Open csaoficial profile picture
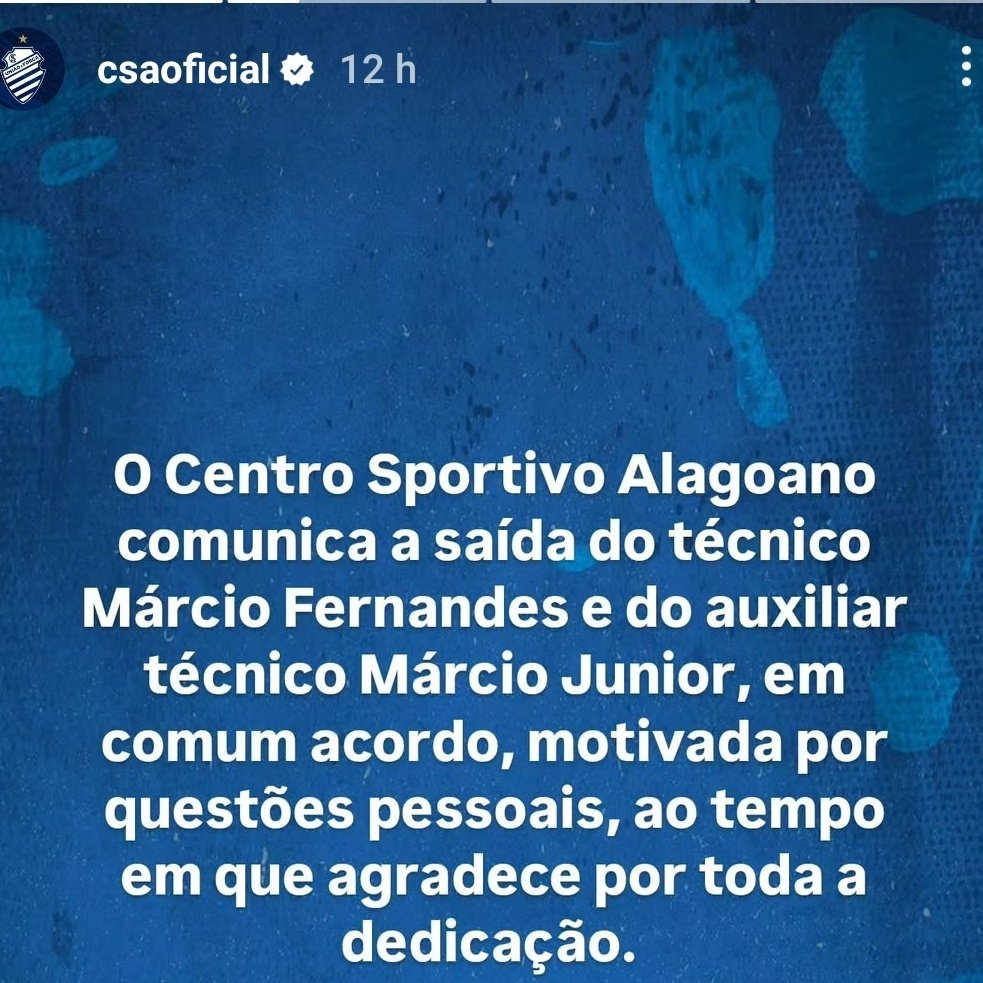Screen dimensions: 983x983 (31, 73)
